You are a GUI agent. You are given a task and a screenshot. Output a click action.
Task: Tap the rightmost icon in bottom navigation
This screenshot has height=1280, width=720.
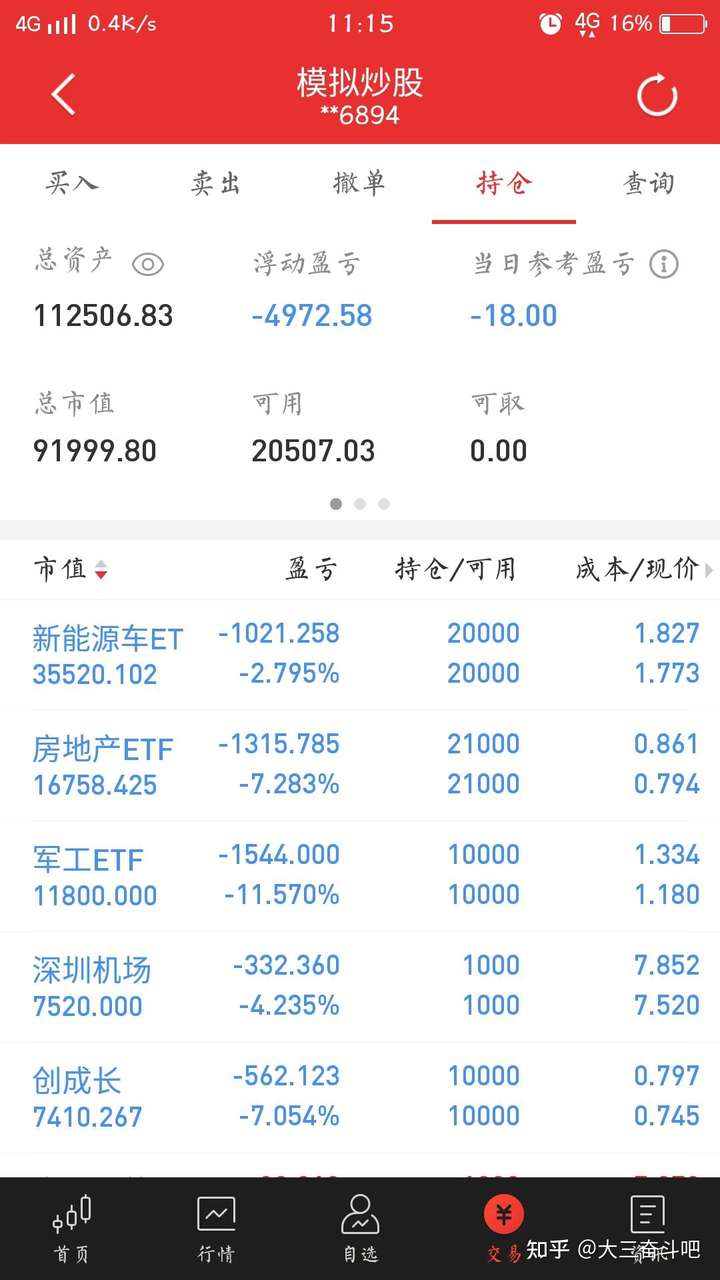tap(648, 1225)
